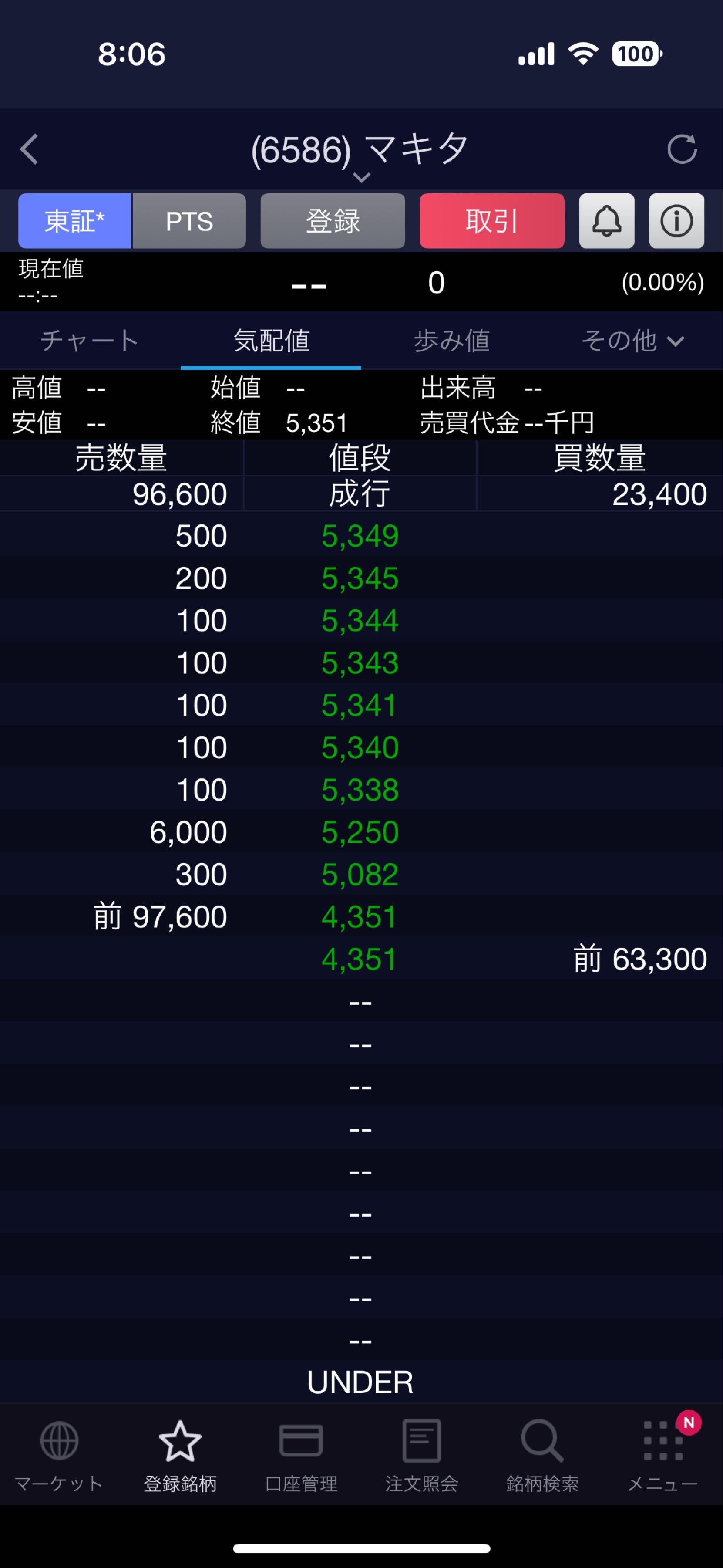723x1568 pixels.
Task: Open the マーケット tab
Action: (59, 1455)
